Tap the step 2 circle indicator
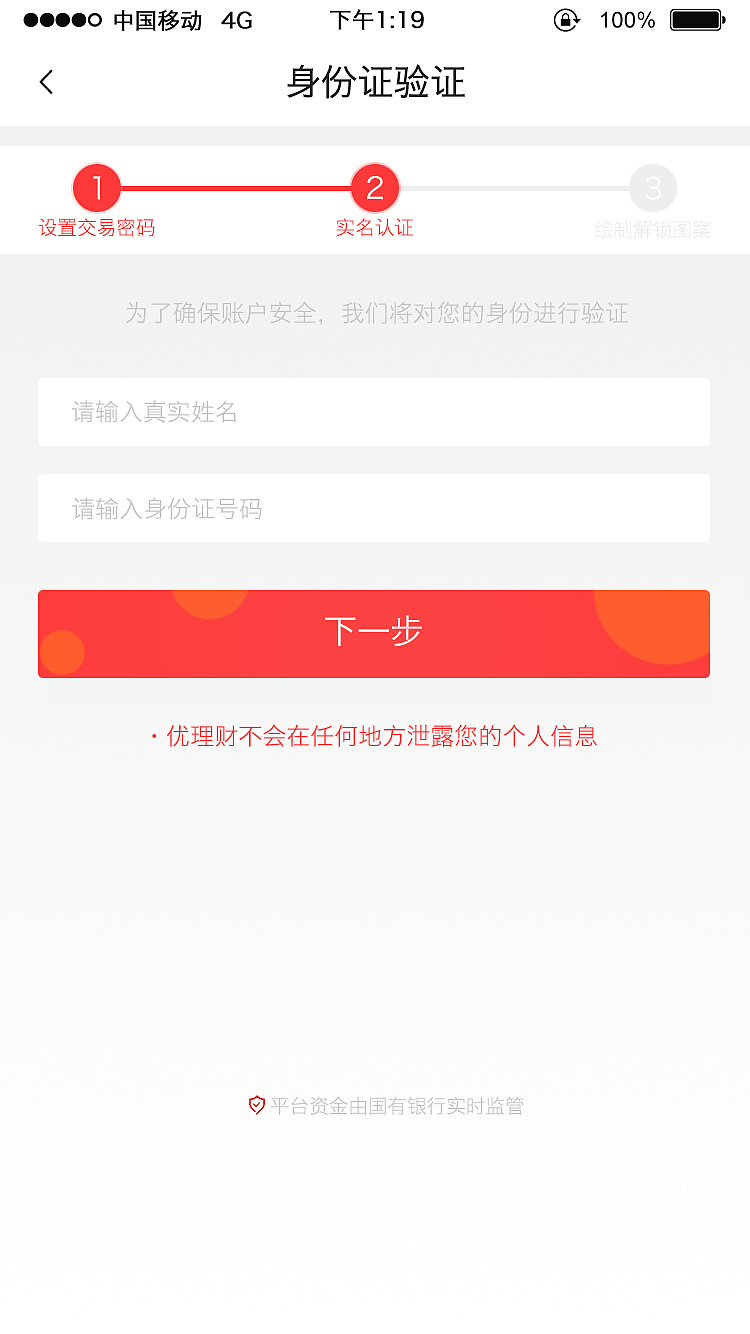Viewport: 750px width, 1334px height. coord(375,187)
